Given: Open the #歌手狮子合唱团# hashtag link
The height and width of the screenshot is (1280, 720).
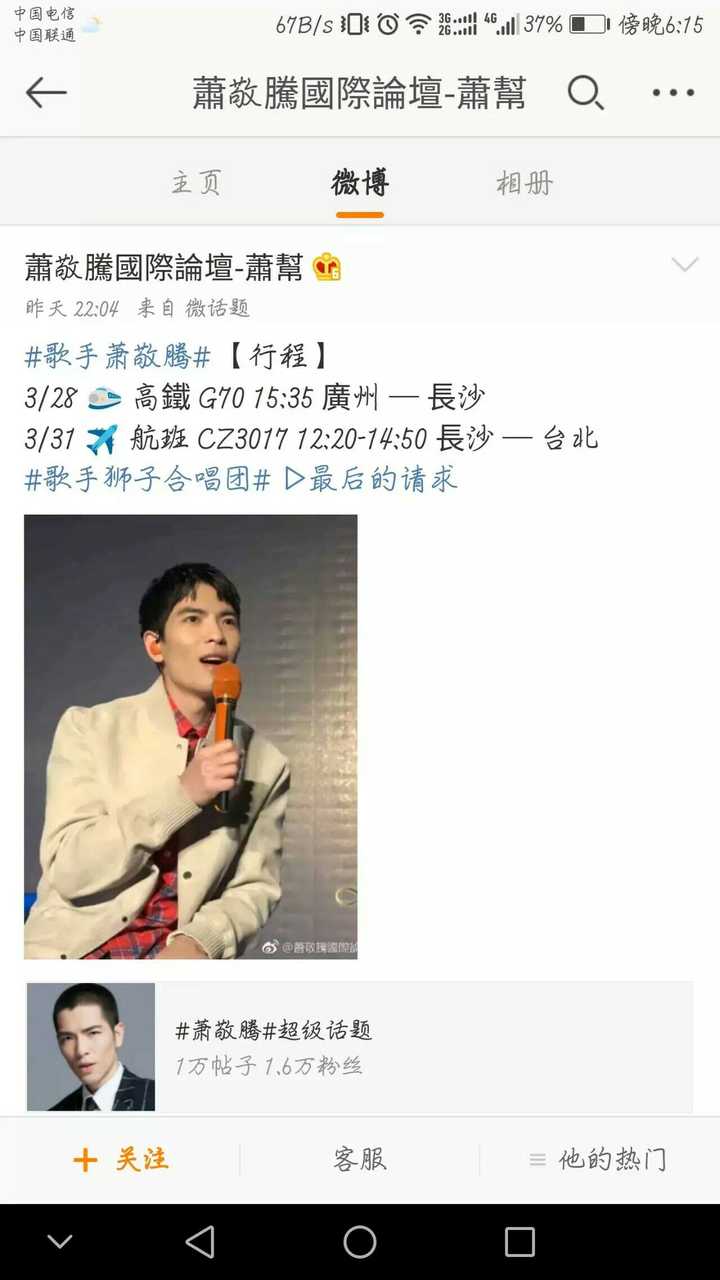Looking at the screenshot, I should (147, 479).
